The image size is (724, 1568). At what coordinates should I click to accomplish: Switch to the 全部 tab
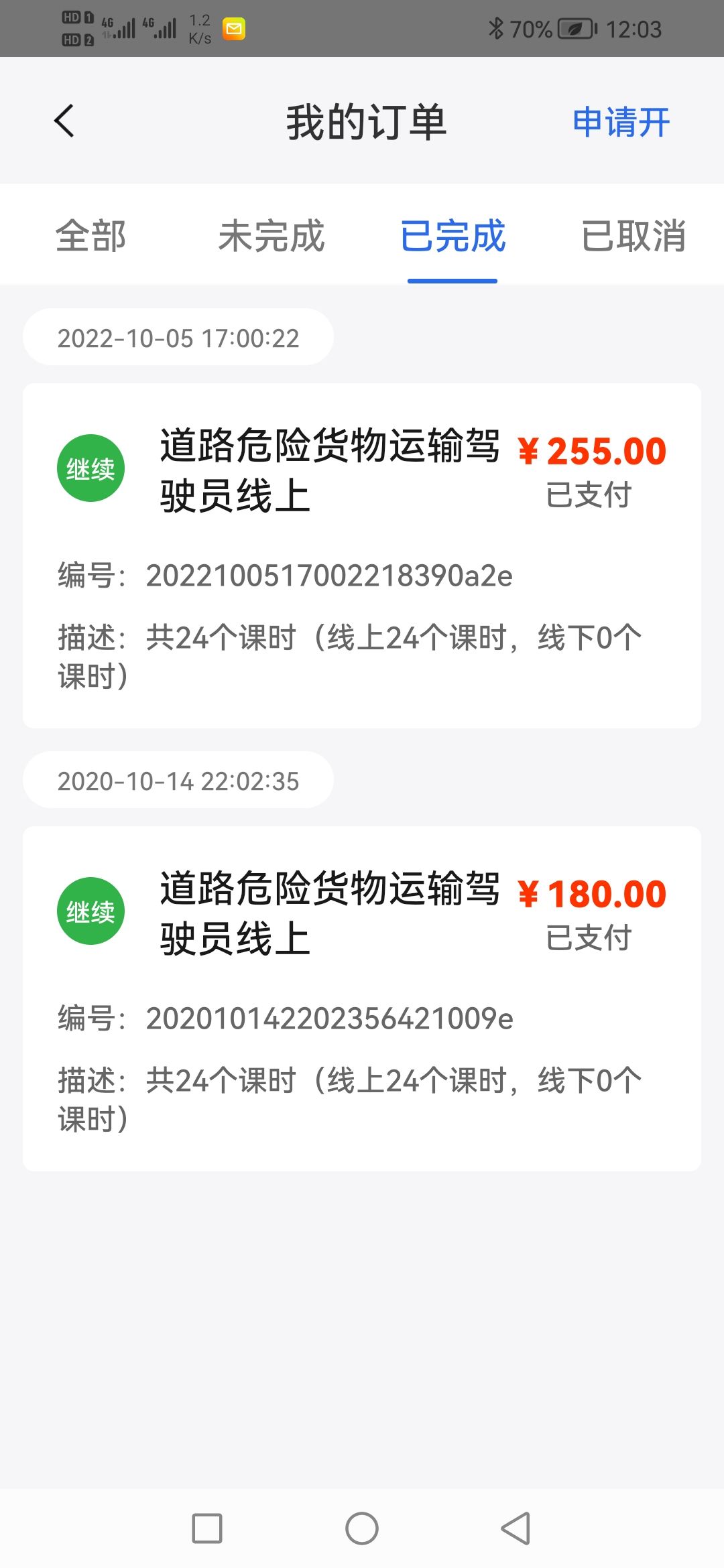90,236
